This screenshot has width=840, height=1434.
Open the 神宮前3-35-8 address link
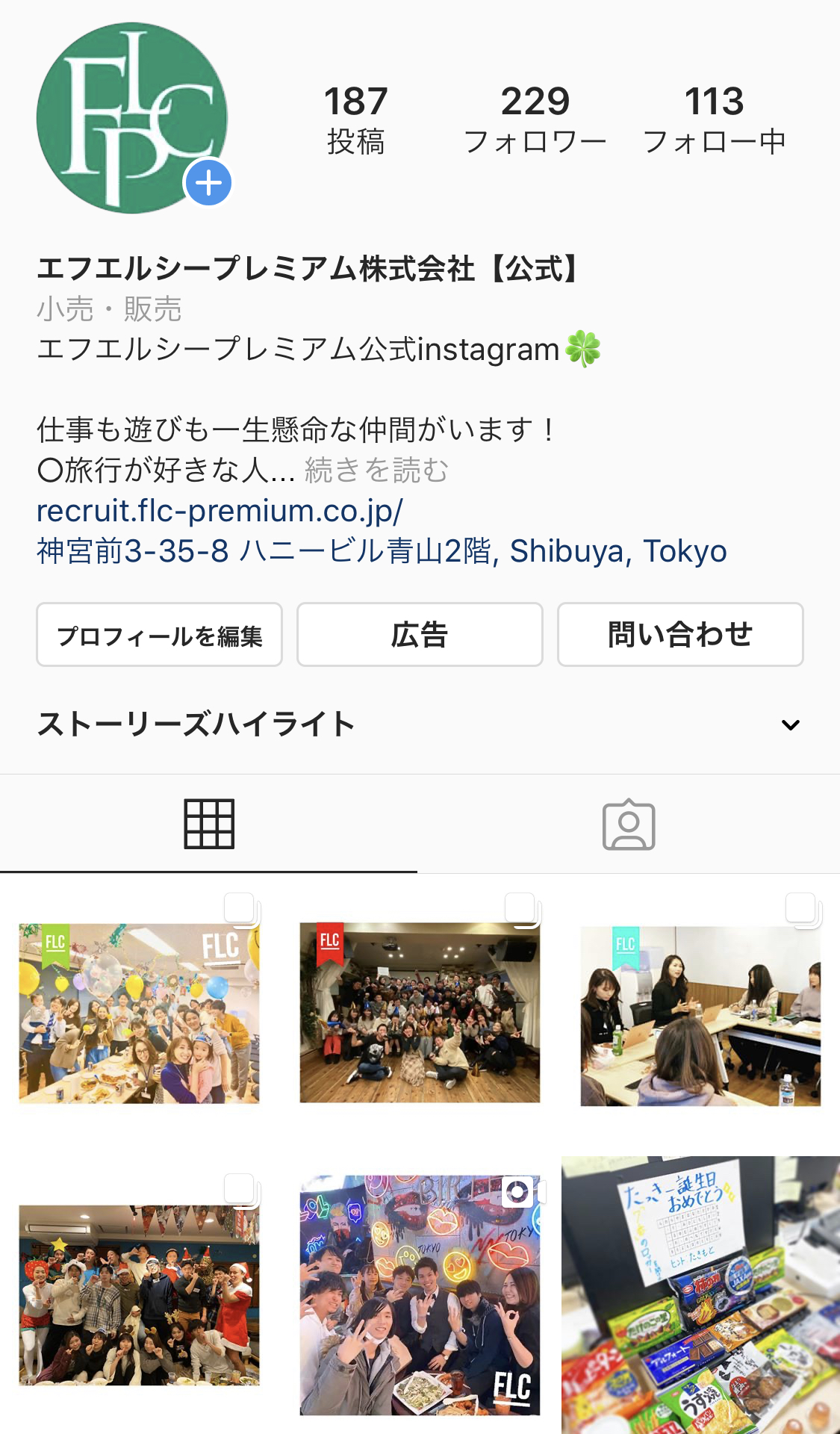(382, 551)
